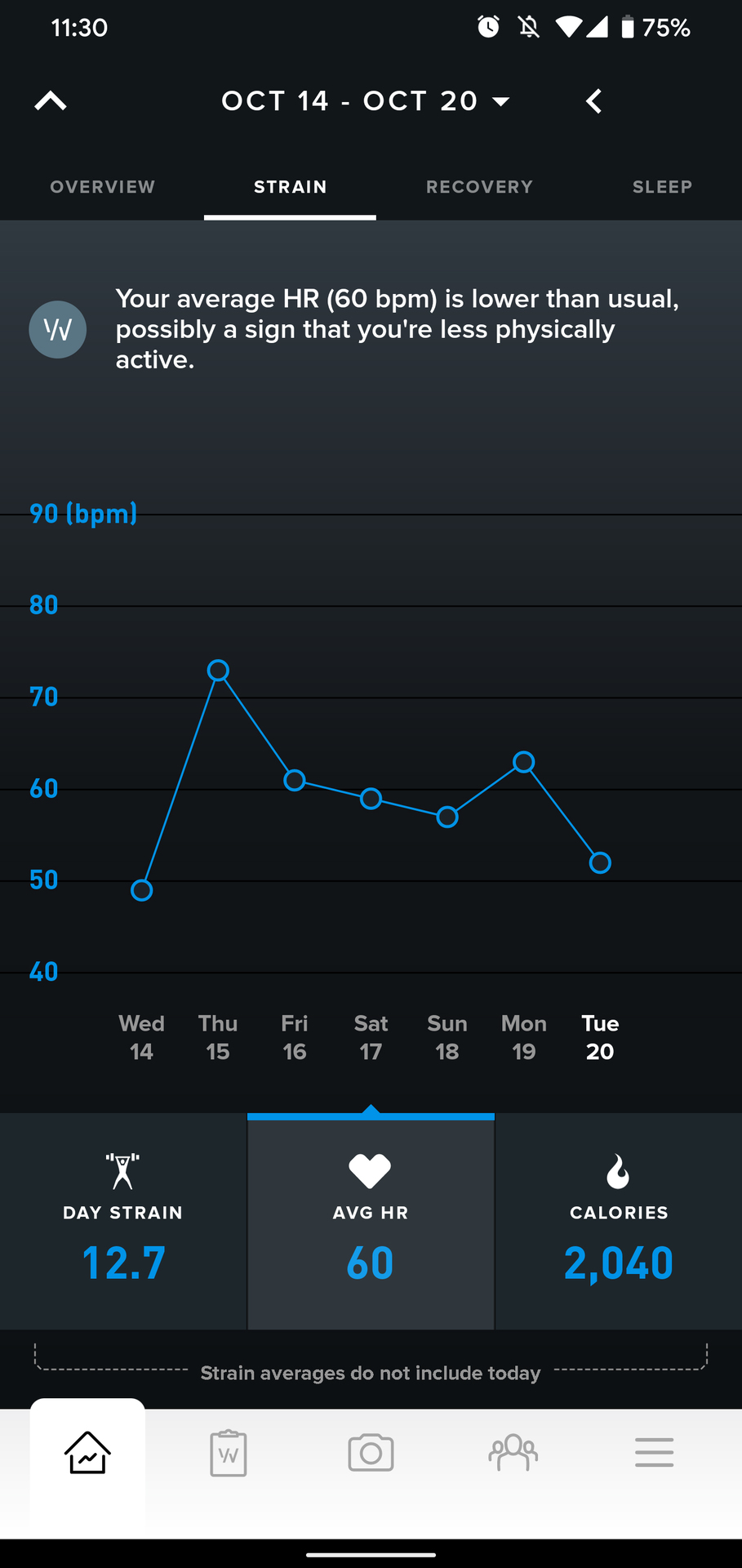This screenshot has height=1568, width=742.
Task: Go to the previous week with the left arrow
Action: (x=594, y=101)
